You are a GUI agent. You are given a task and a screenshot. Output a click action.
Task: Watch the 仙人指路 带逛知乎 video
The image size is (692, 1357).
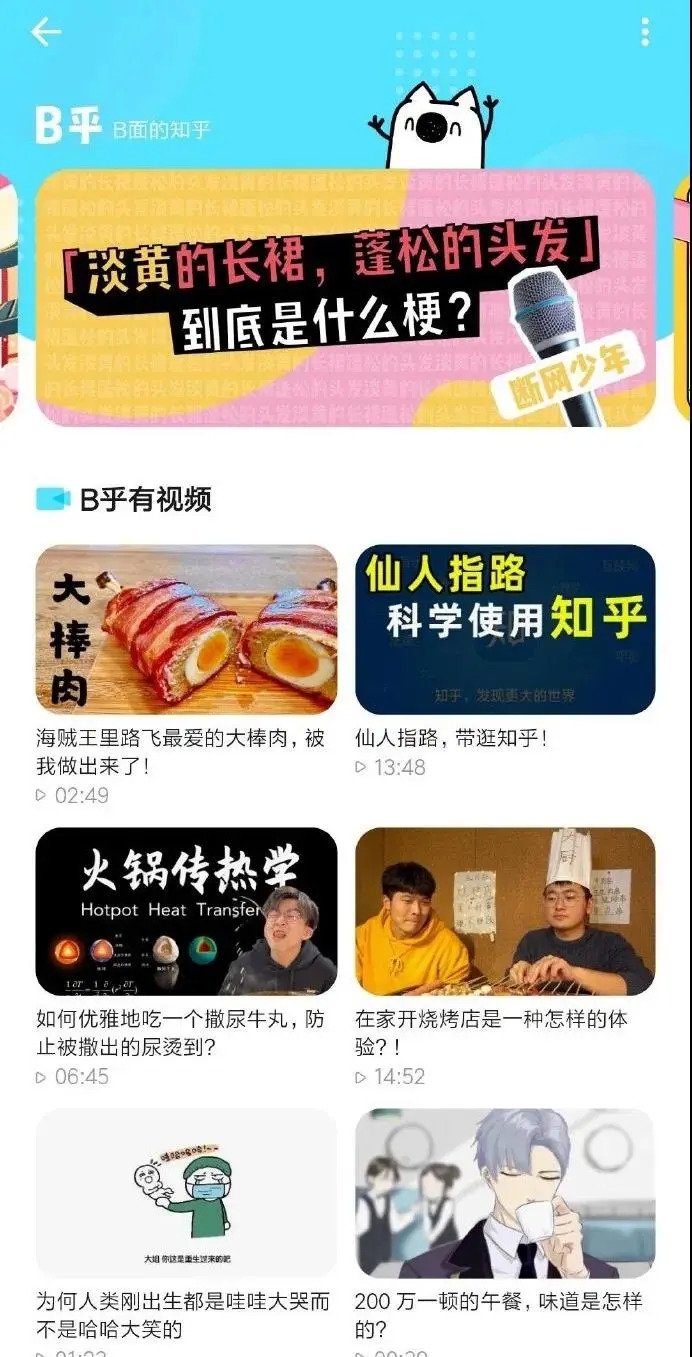(505, 629)
